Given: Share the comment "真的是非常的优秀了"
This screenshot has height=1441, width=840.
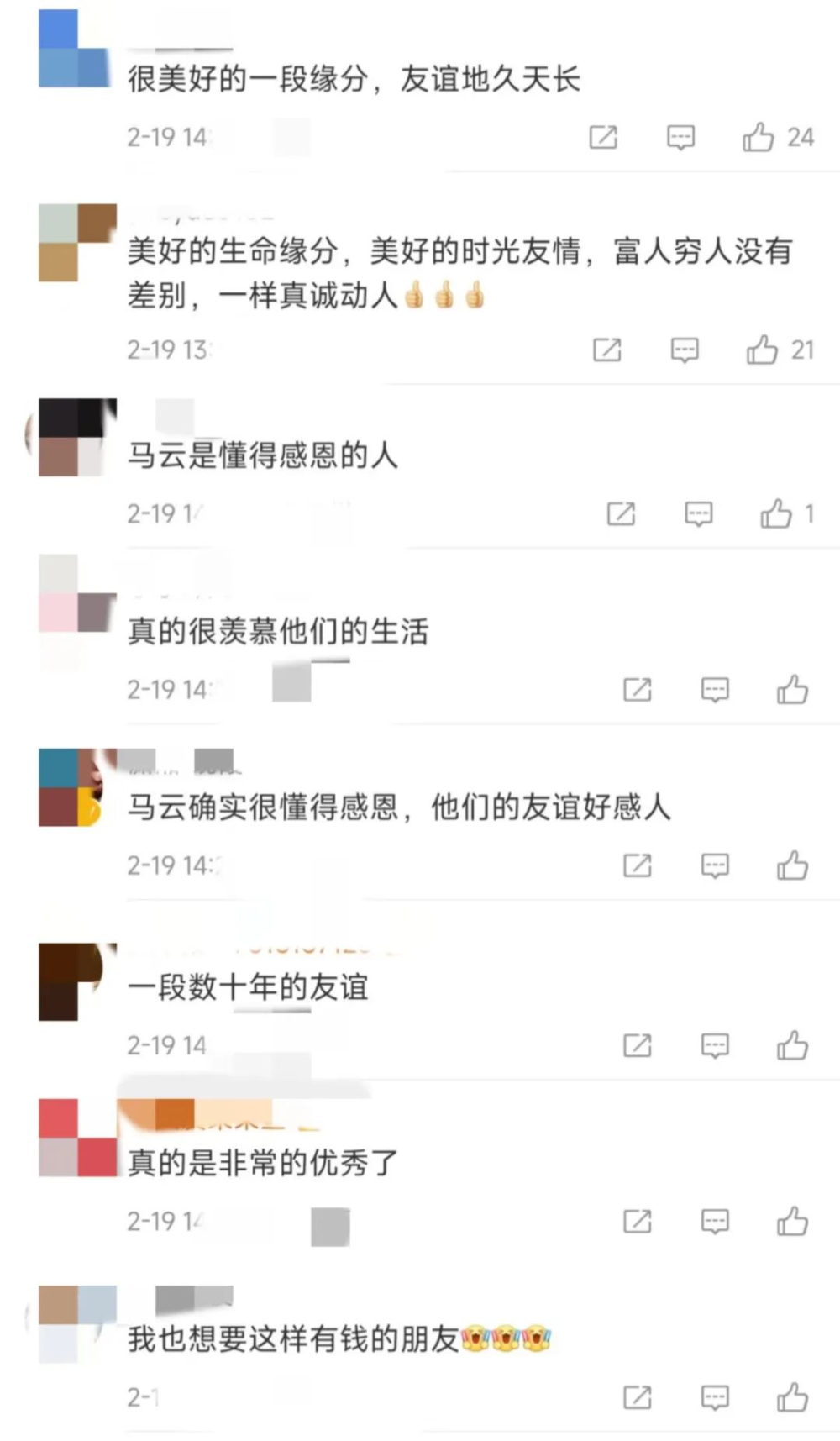Looking at the screenshot, I should click(637, 1221).
